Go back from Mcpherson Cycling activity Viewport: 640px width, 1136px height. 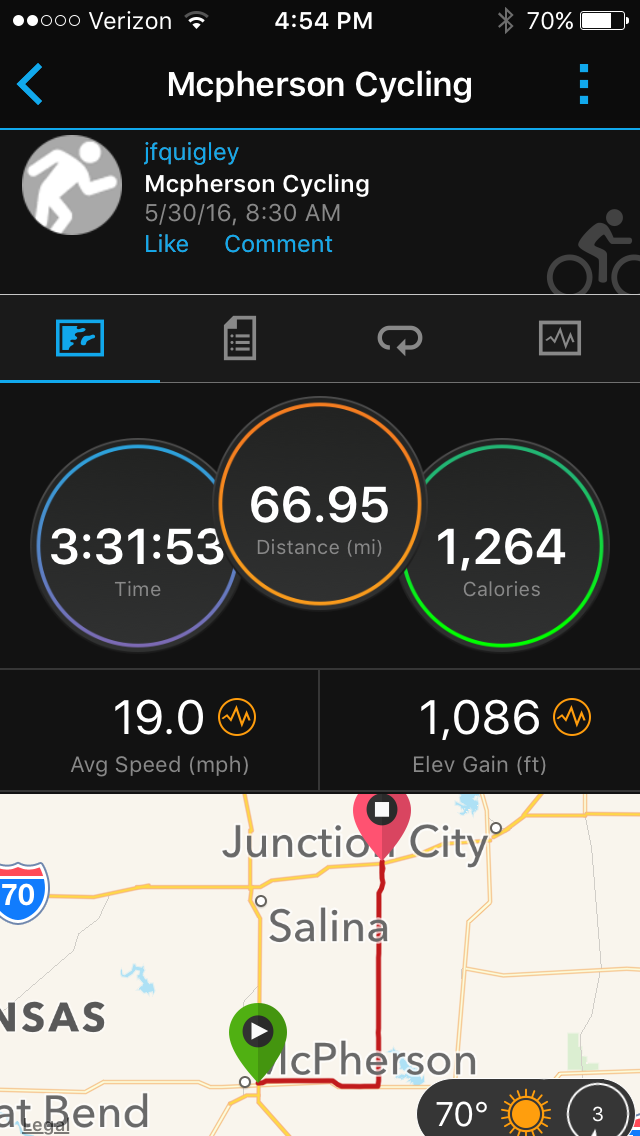(30, 85)
